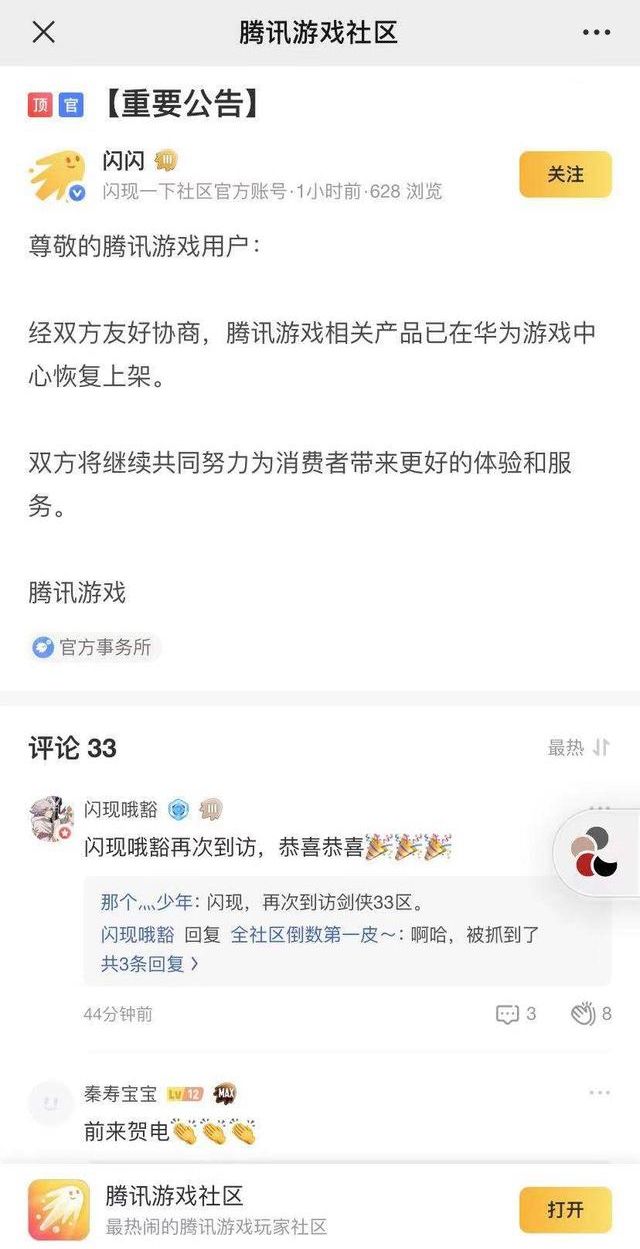Open more options on 秦寿宝宝's comment
The height and width of the screenshot is (1249, 640).
[x=599, y=1093]
